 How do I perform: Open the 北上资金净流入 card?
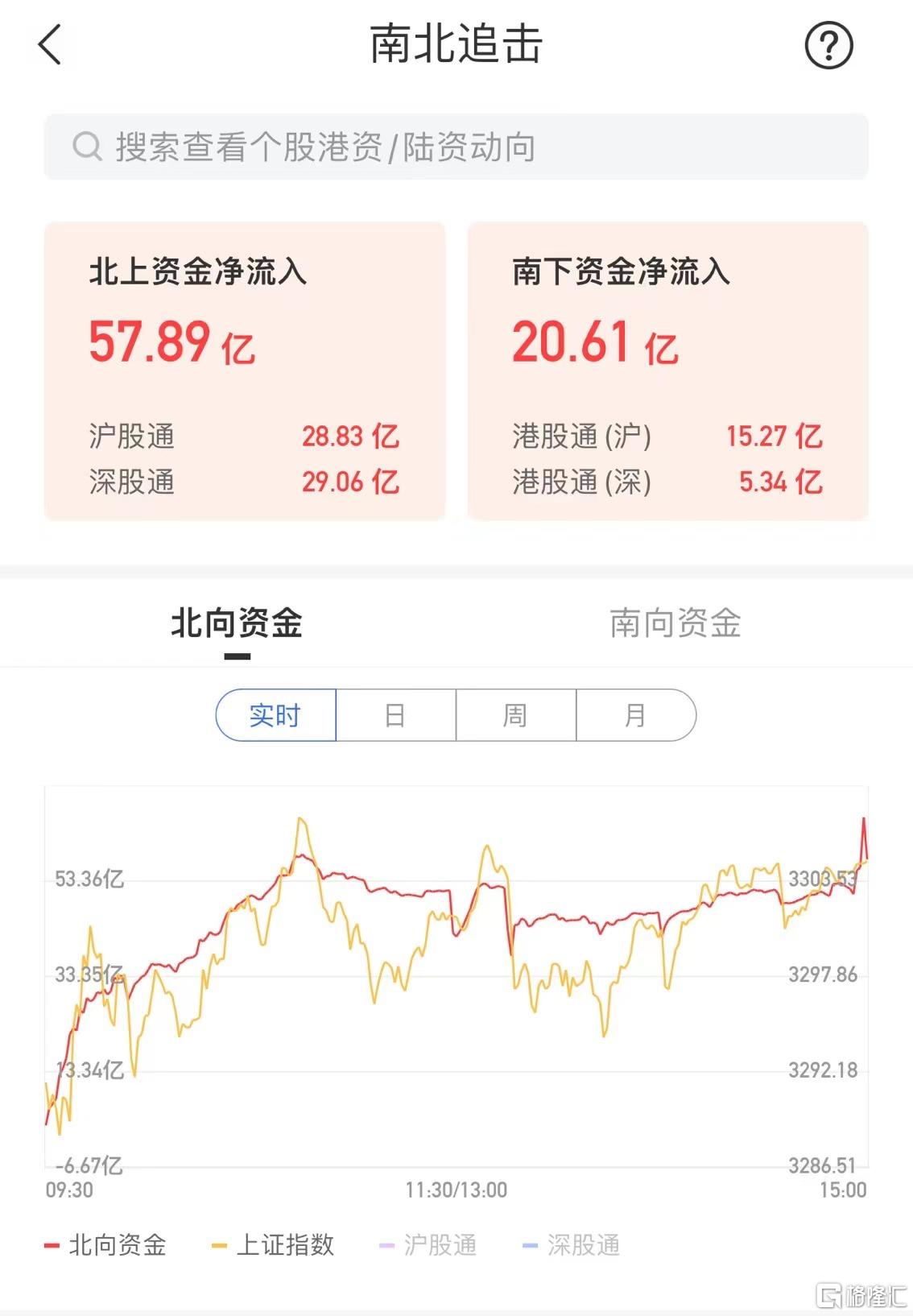pyautogui.click(x=245, y=371)
